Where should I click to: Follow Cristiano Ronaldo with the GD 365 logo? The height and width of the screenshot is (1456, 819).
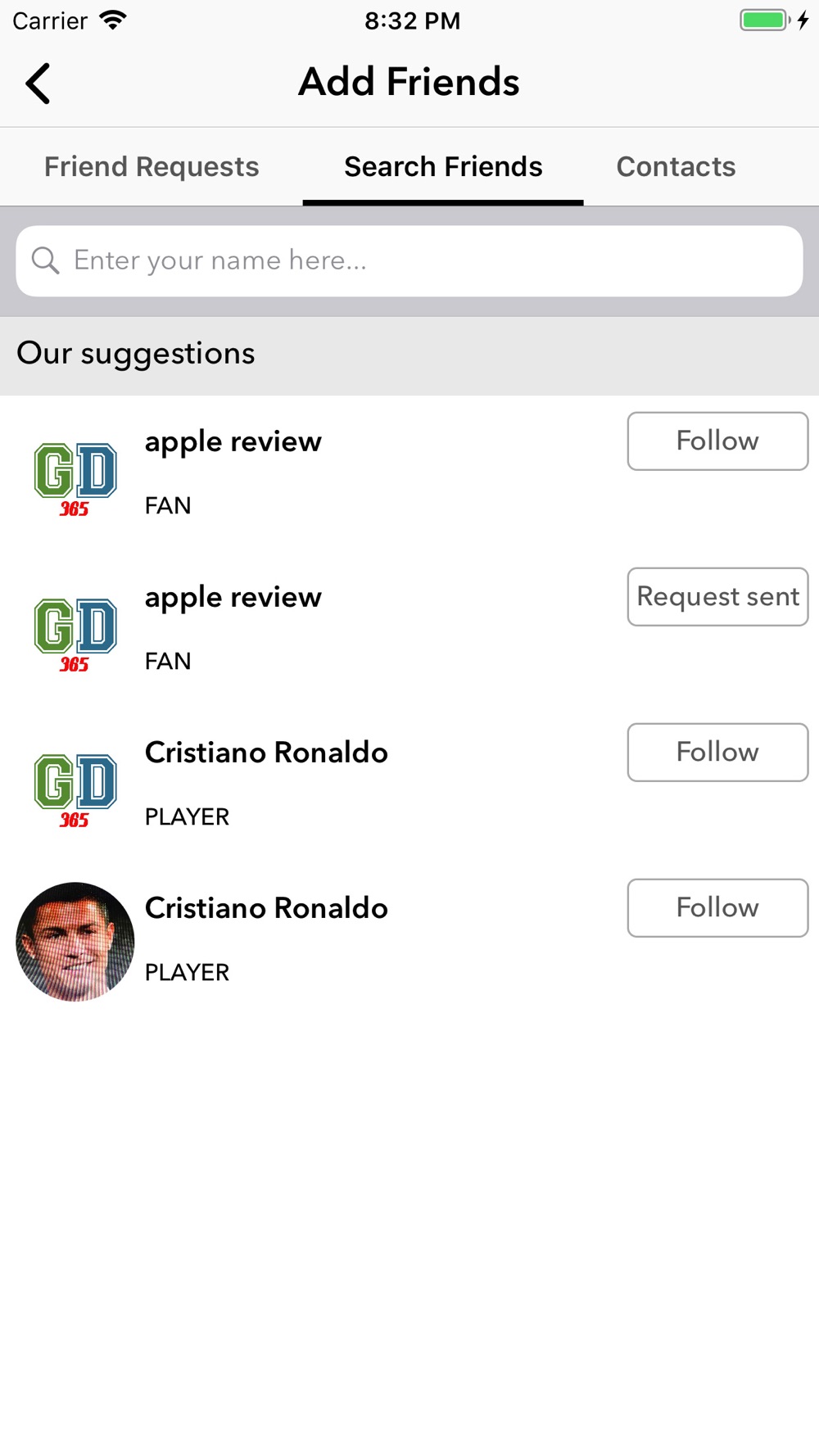point(717,753)
